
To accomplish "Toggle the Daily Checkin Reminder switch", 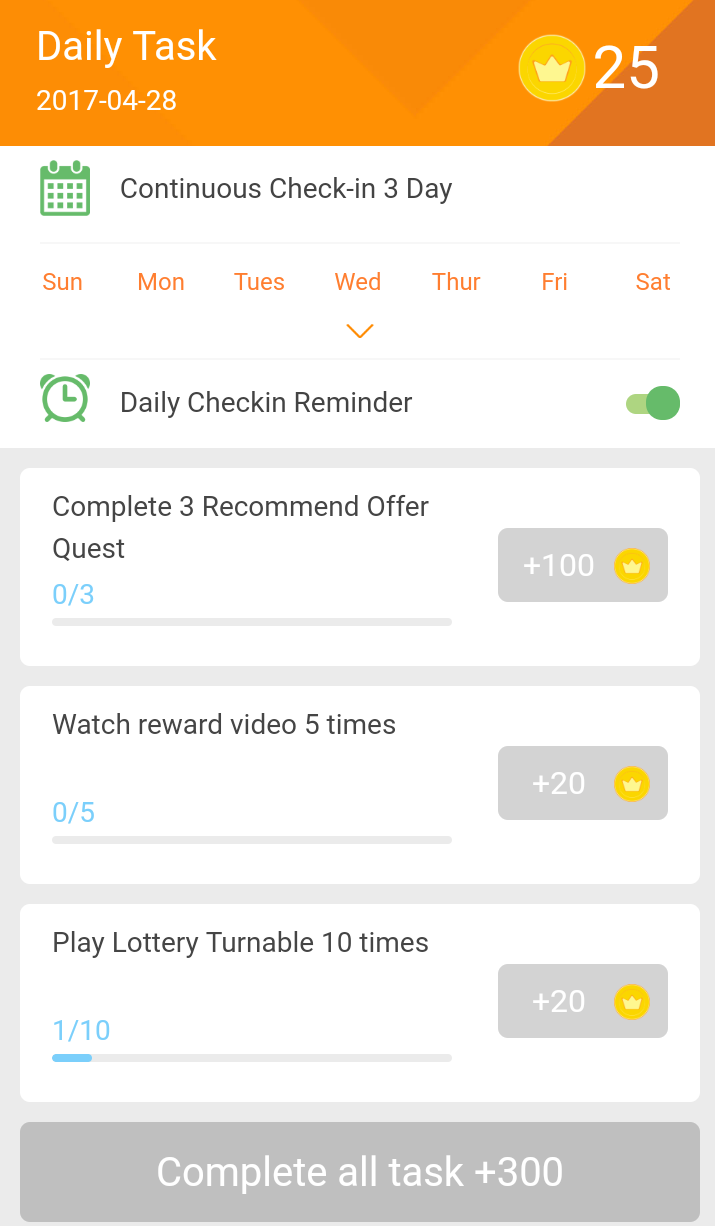I will tap(653, 404).
